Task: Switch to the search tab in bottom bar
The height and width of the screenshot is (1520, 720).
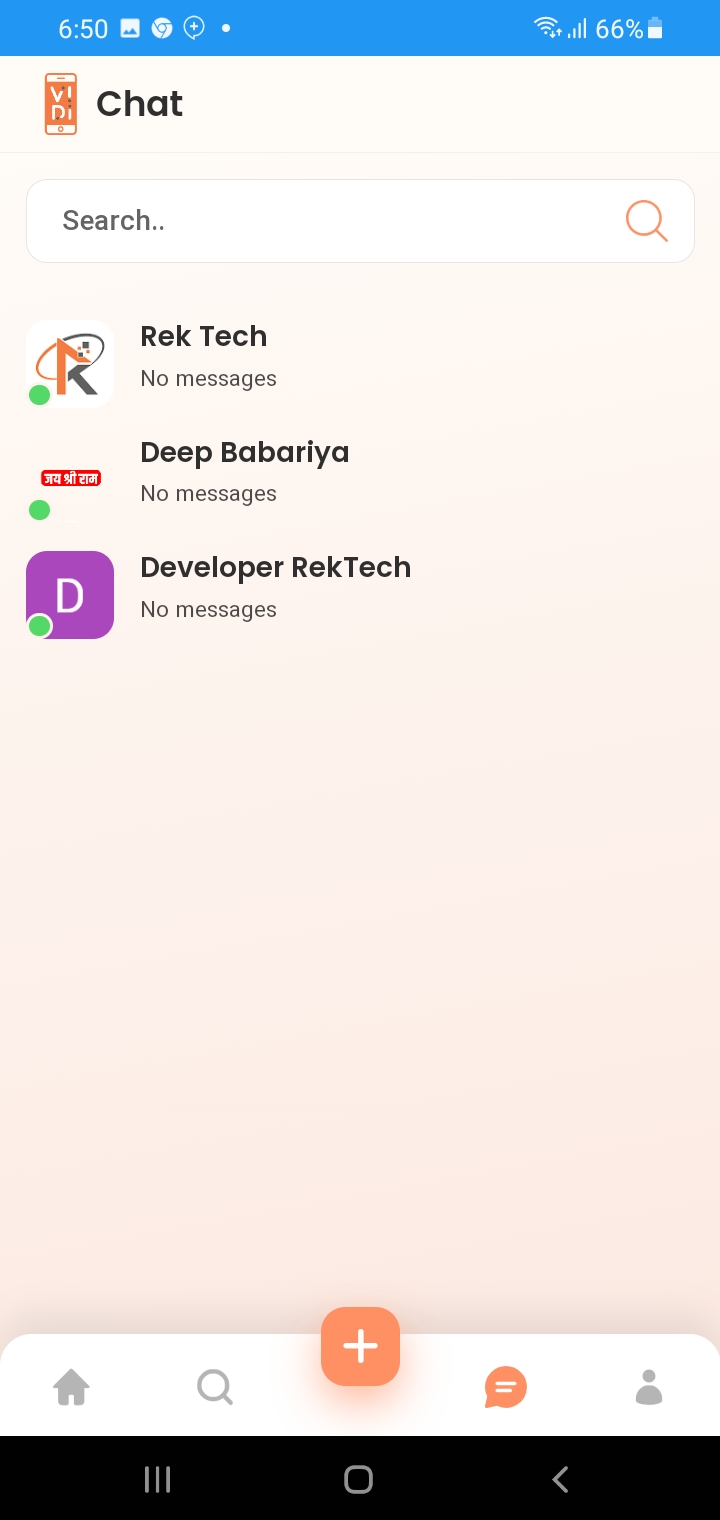Action: point(215,1387)
